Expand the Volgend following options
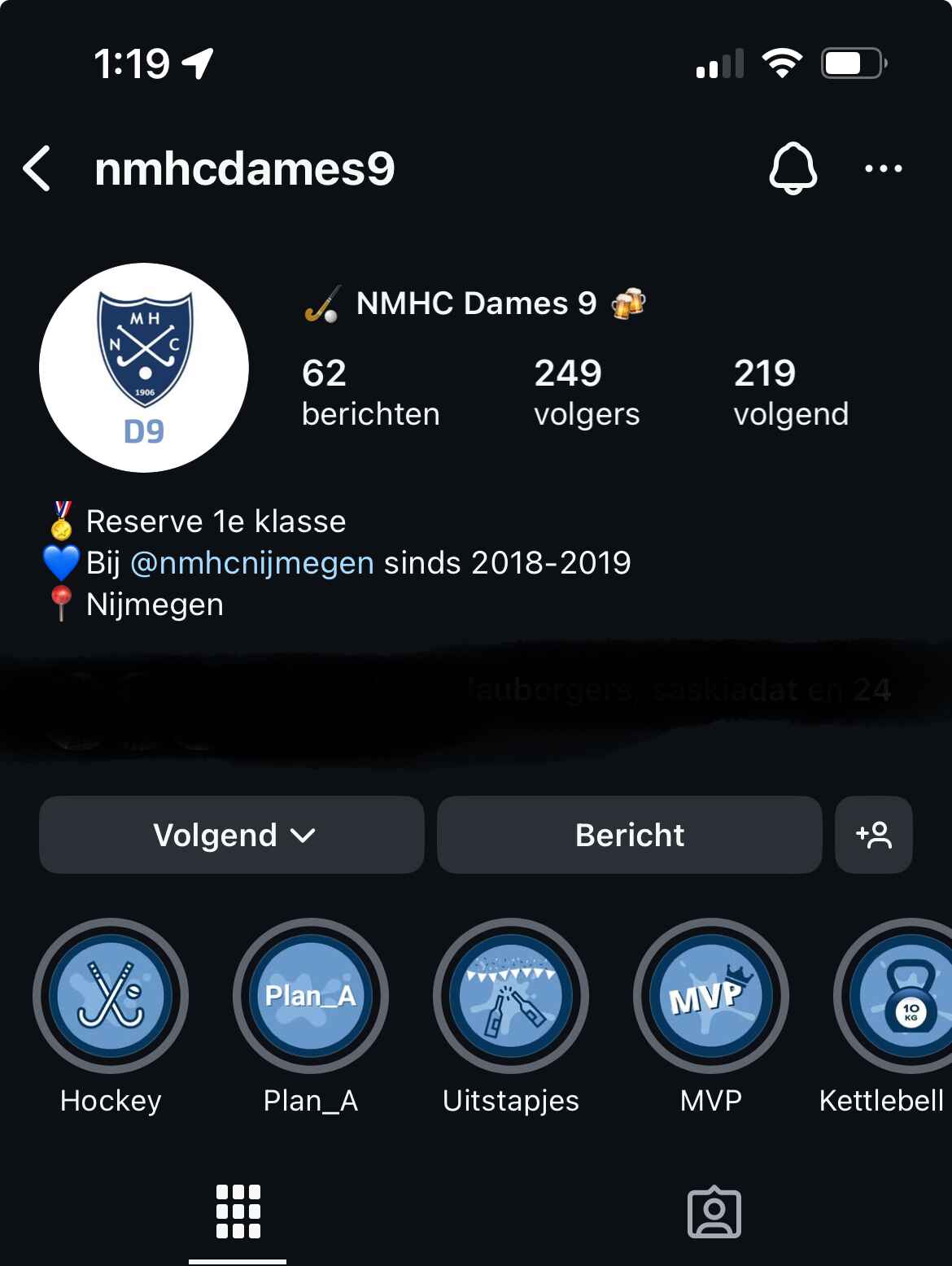This screenshot has height=1266, width=952. pyautogui.click(x=232, y=835)
